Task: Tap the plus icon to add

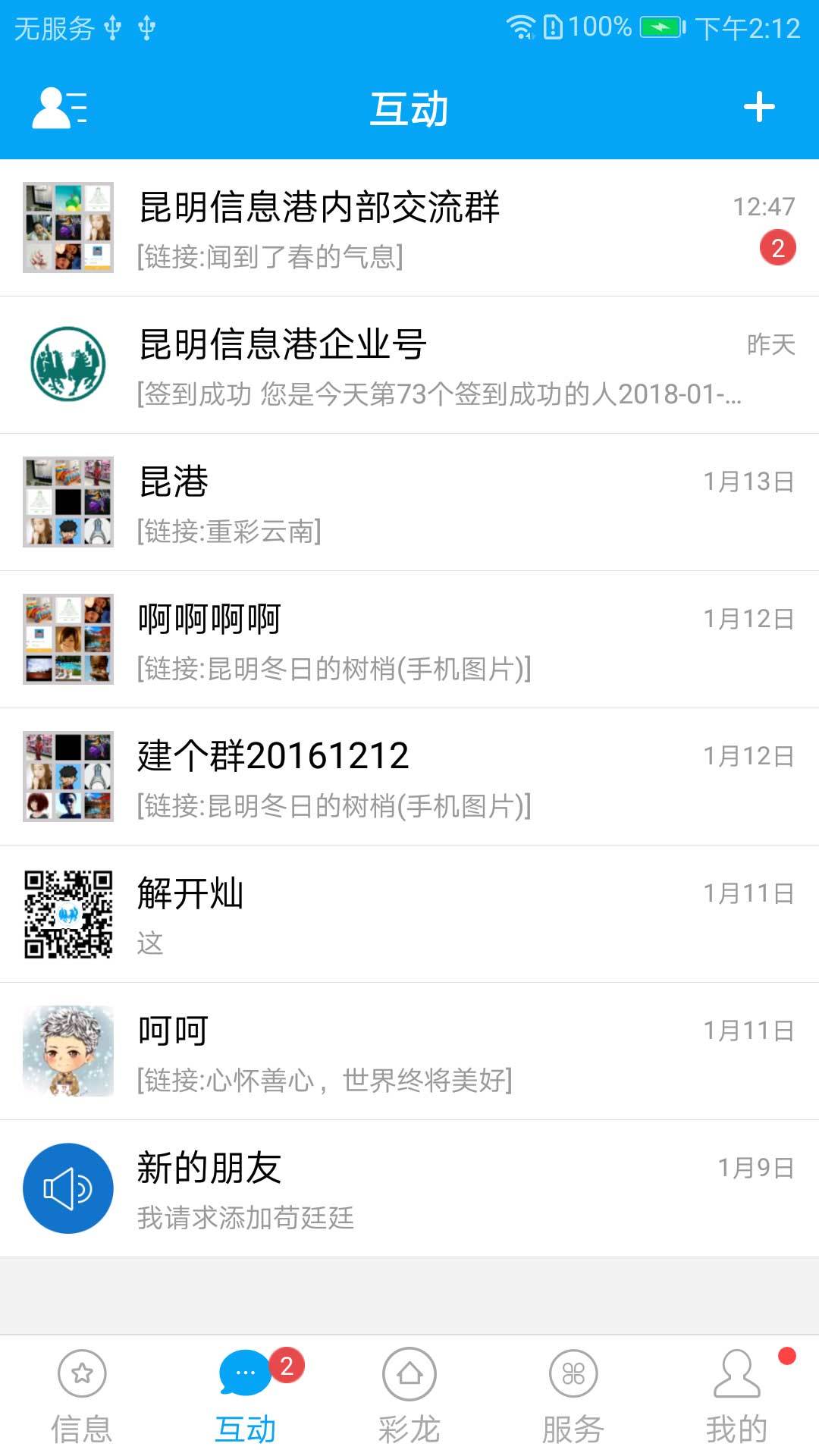Action: pos(759,107)
